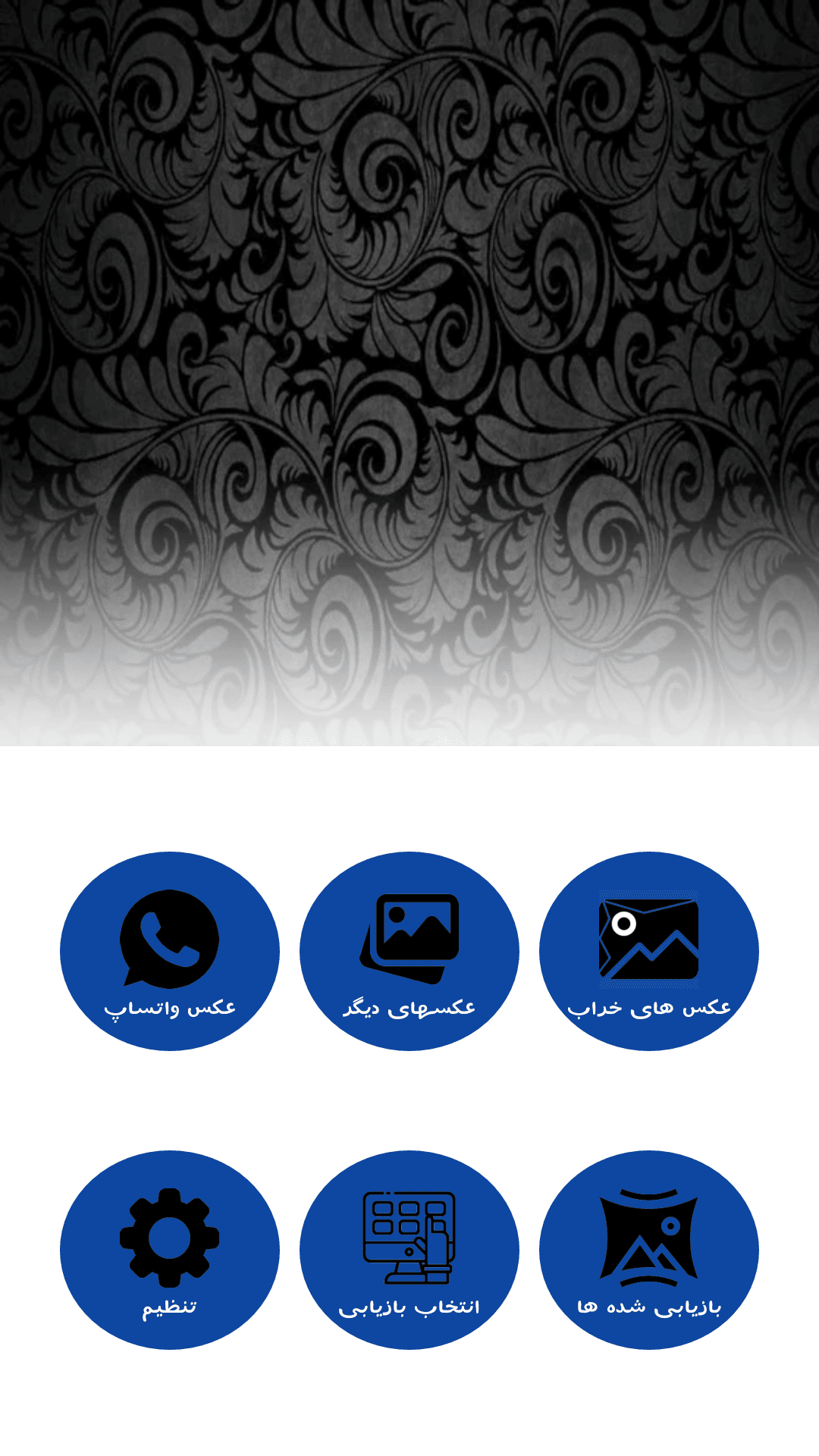
Task: Open settings (تنظیم)
Action: click(170, 1250)
